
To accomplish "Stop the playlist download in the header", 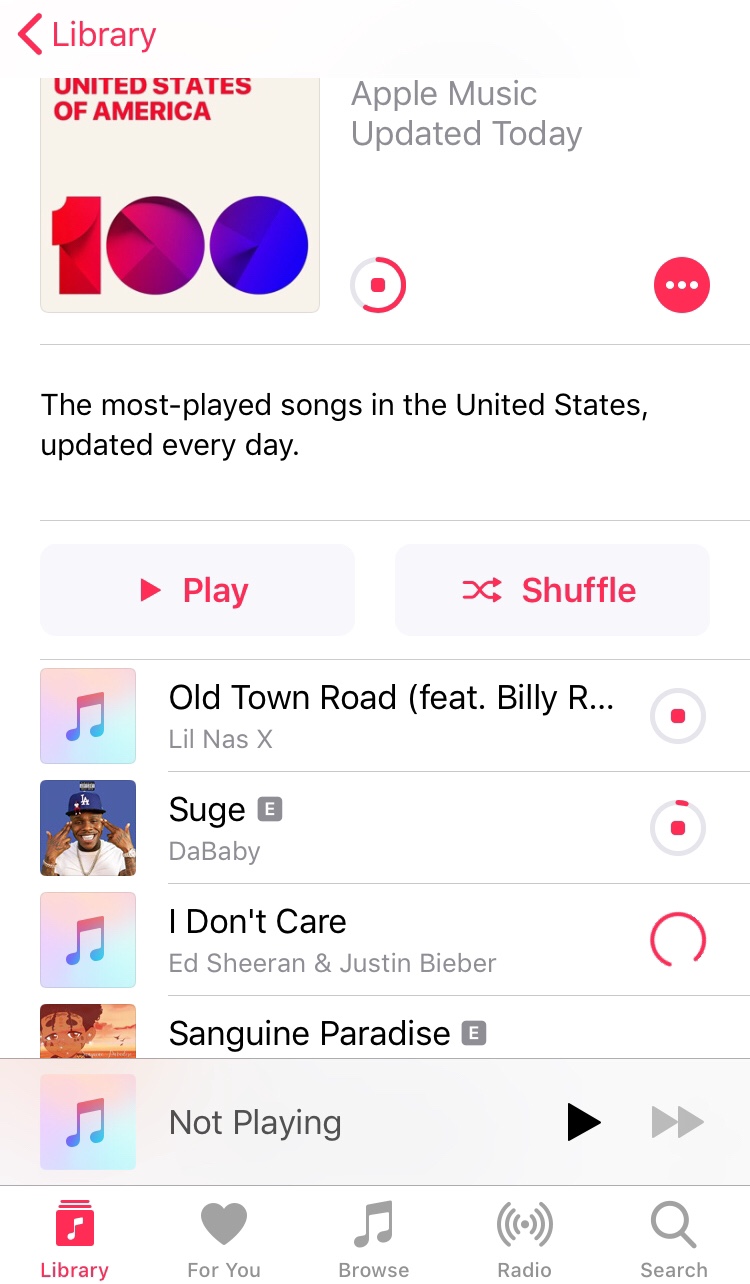I will [x=378, y=285].
